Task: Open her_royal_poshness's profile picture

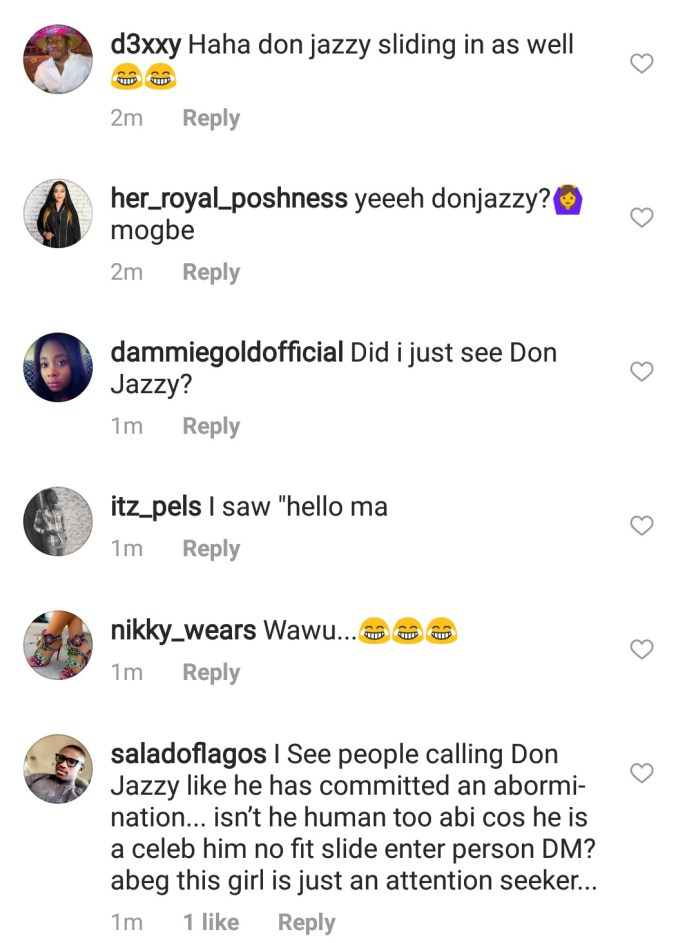Action: [58, 213]
